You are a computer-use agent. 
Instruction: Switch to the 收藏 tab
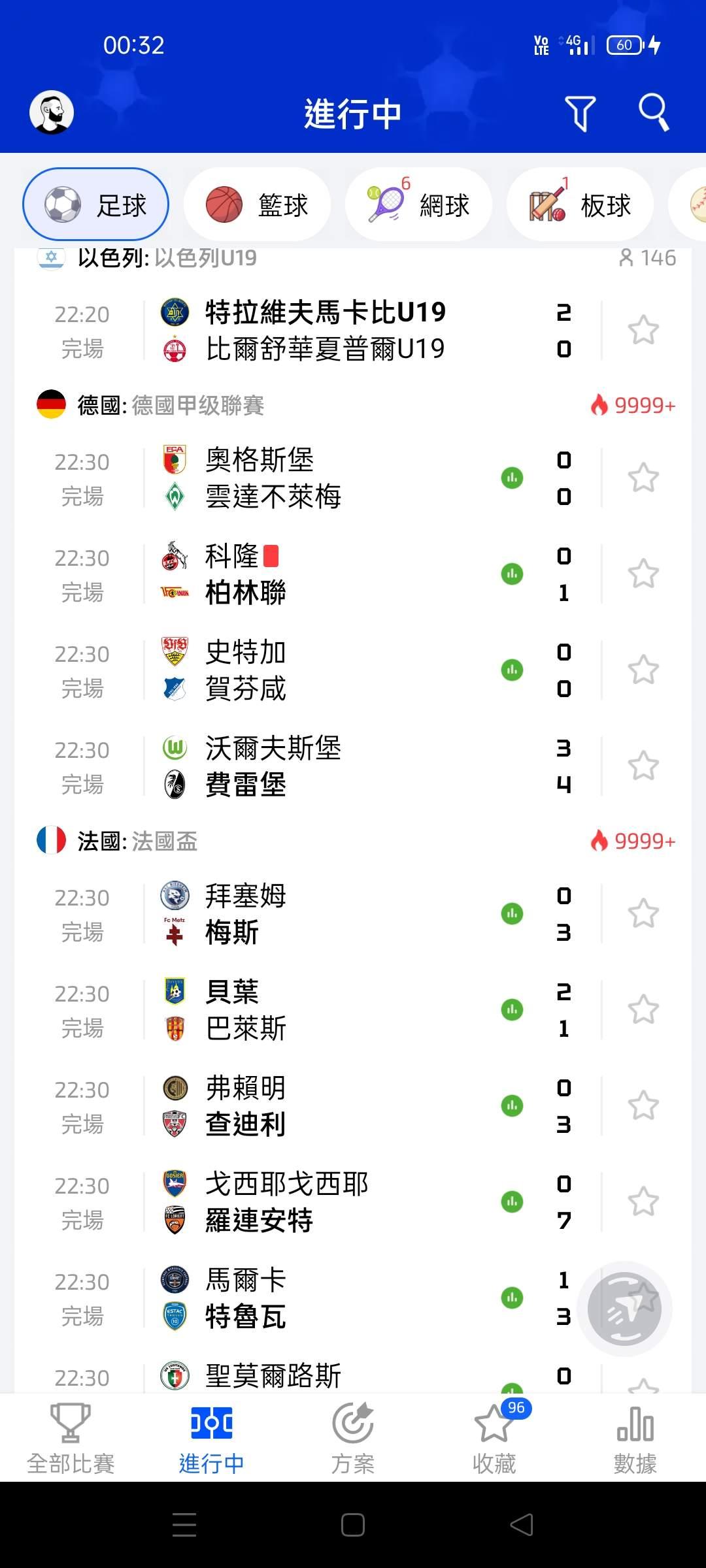point(494,1439)
